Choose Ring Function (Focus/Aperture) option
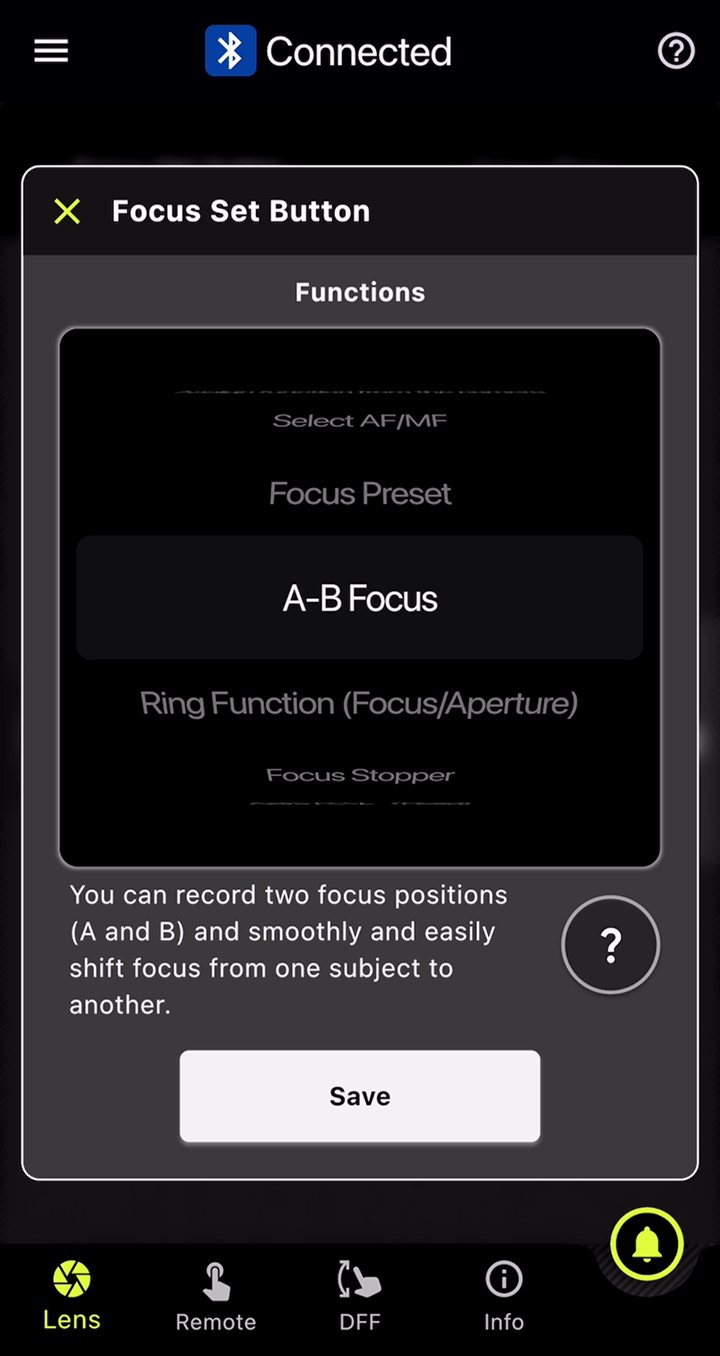Viewport: 720px width, 1356px height. click(360, 704)
